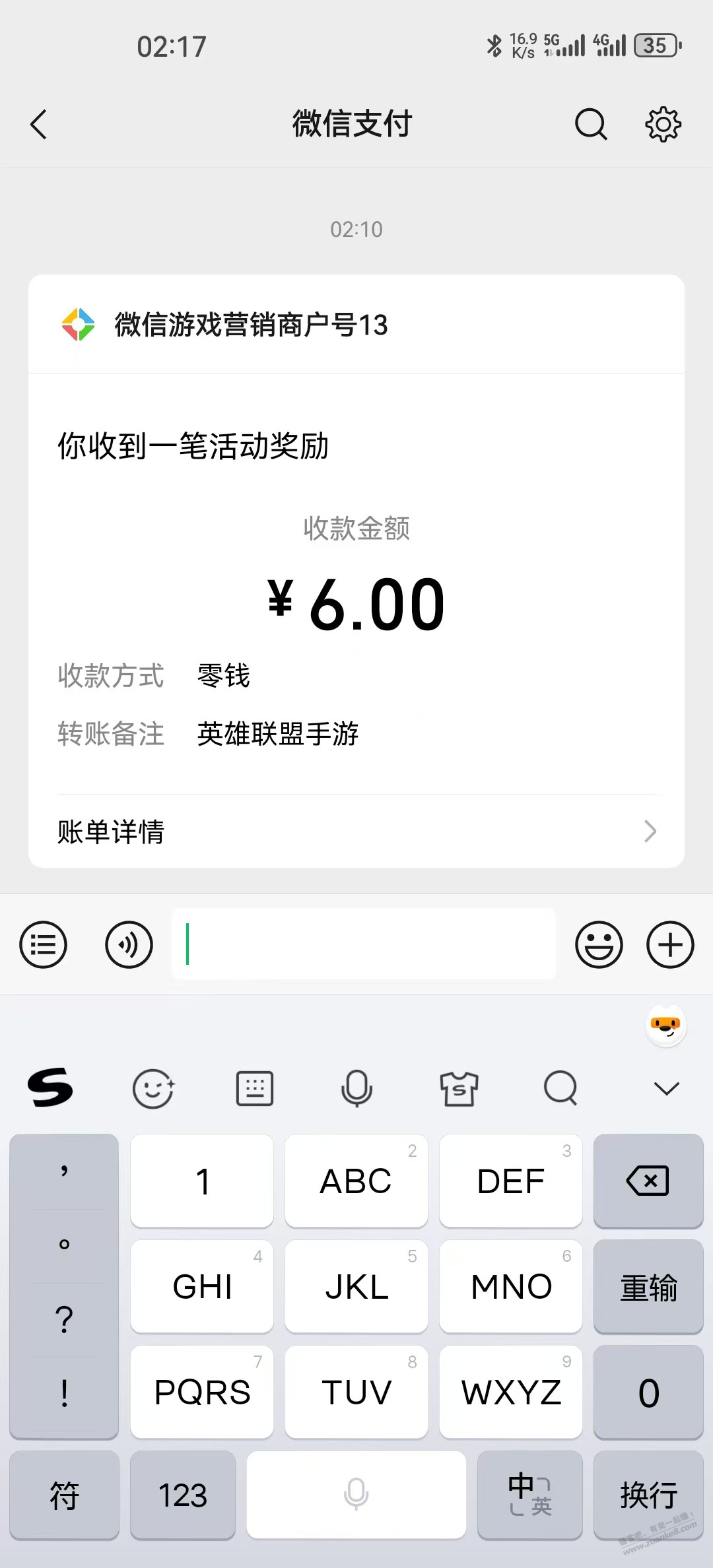This screenshot has height=1568, width=713.
Task: Open the plus attachments menu
Action: coord(670,944)
